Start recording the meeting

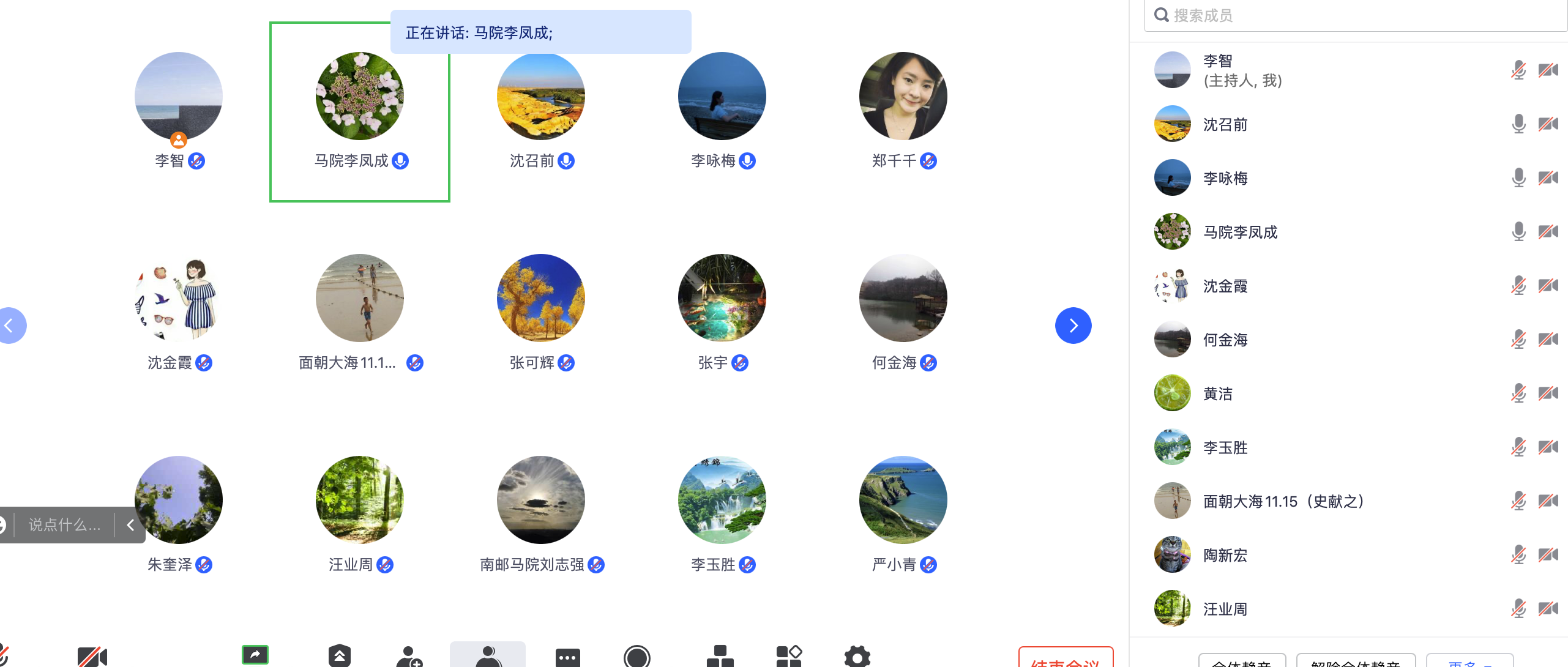(637, 657)
